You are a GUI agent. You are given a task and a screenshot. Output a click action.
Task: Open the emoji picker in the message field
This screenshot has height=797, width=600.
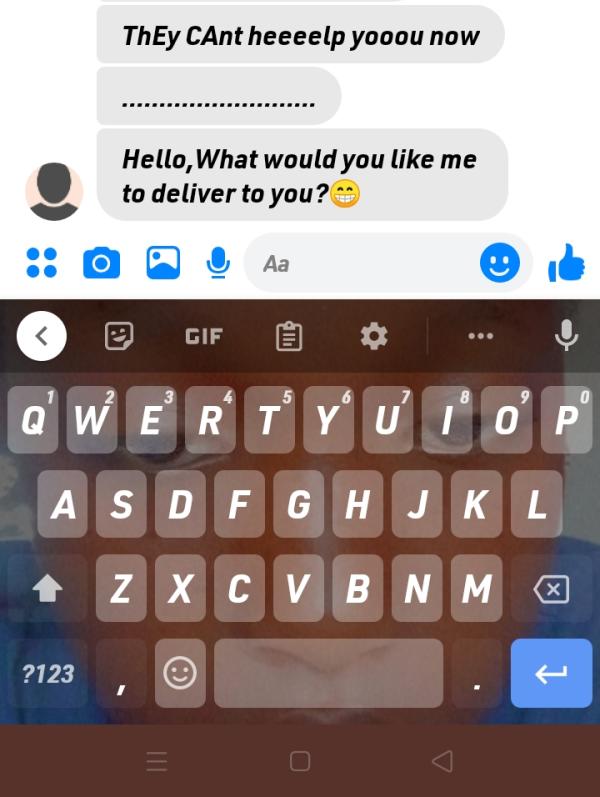tap(500, 264)
